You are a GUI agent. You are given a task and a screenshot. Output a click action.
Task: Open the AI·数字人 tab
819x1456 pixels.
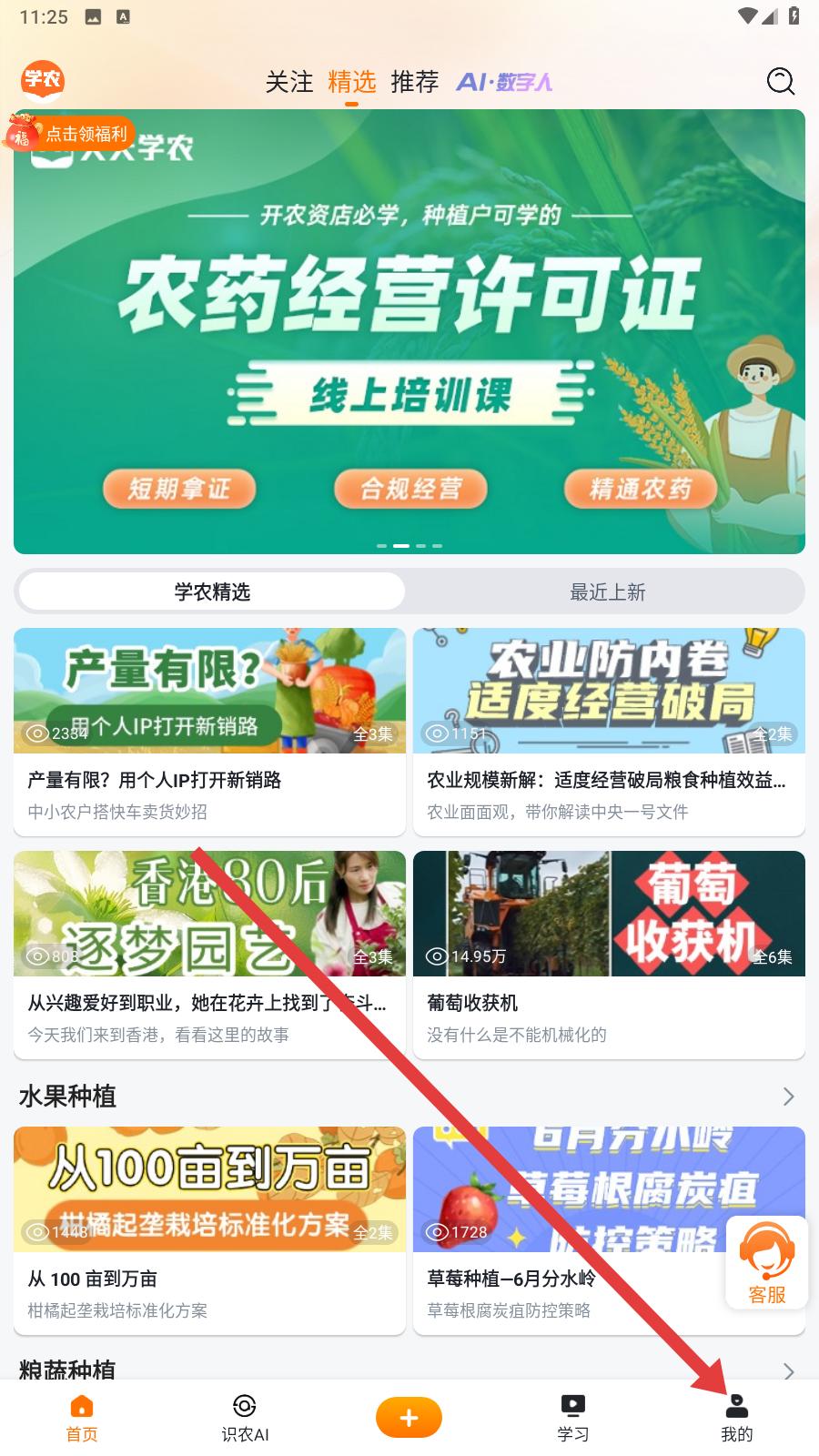coord(504,82)
